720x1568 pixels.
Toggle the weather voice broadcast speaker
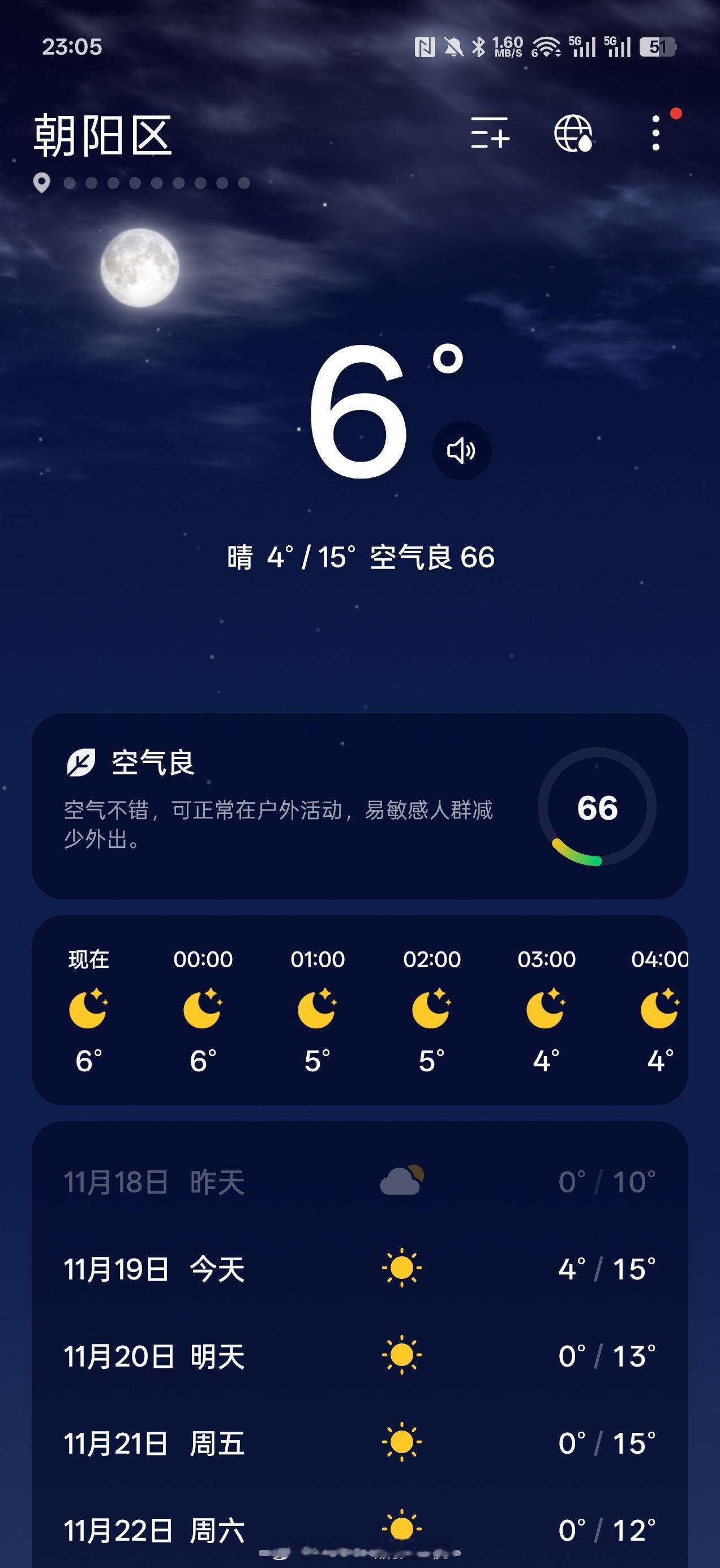pos(462,450)
